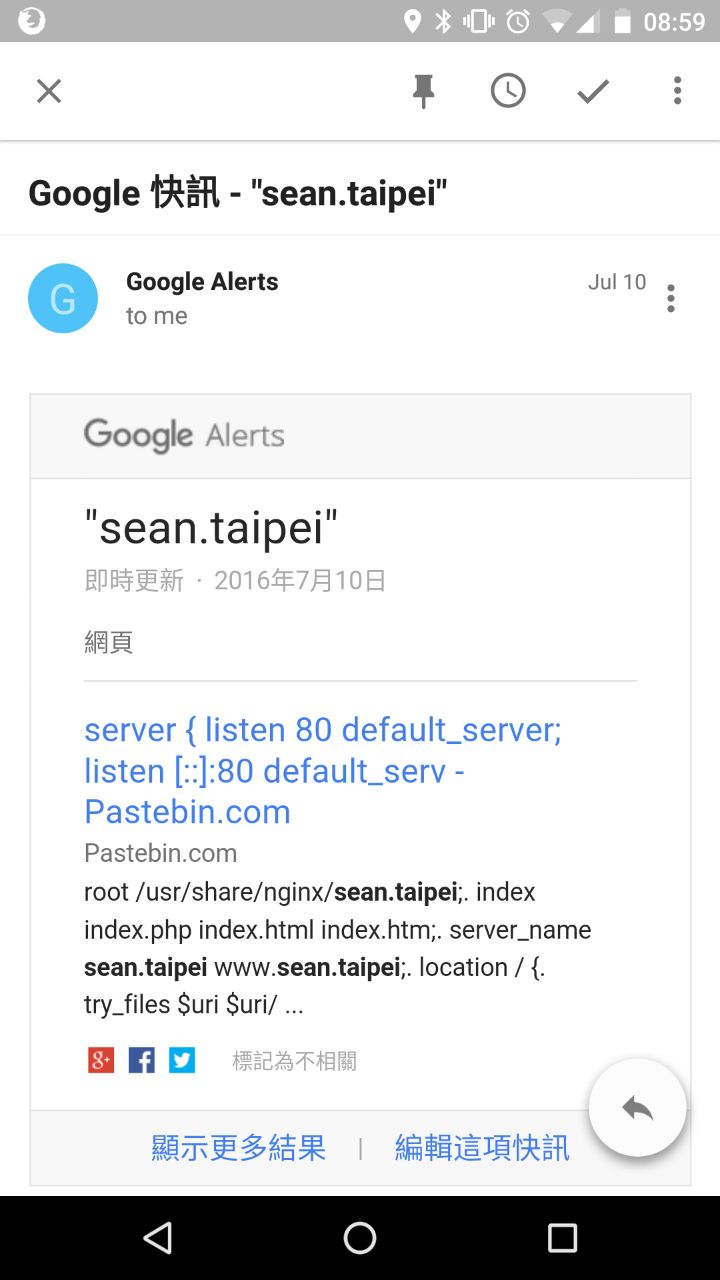Reply with the floating reply button
The image size is (720, 1280).
[x=637, y=1108]
